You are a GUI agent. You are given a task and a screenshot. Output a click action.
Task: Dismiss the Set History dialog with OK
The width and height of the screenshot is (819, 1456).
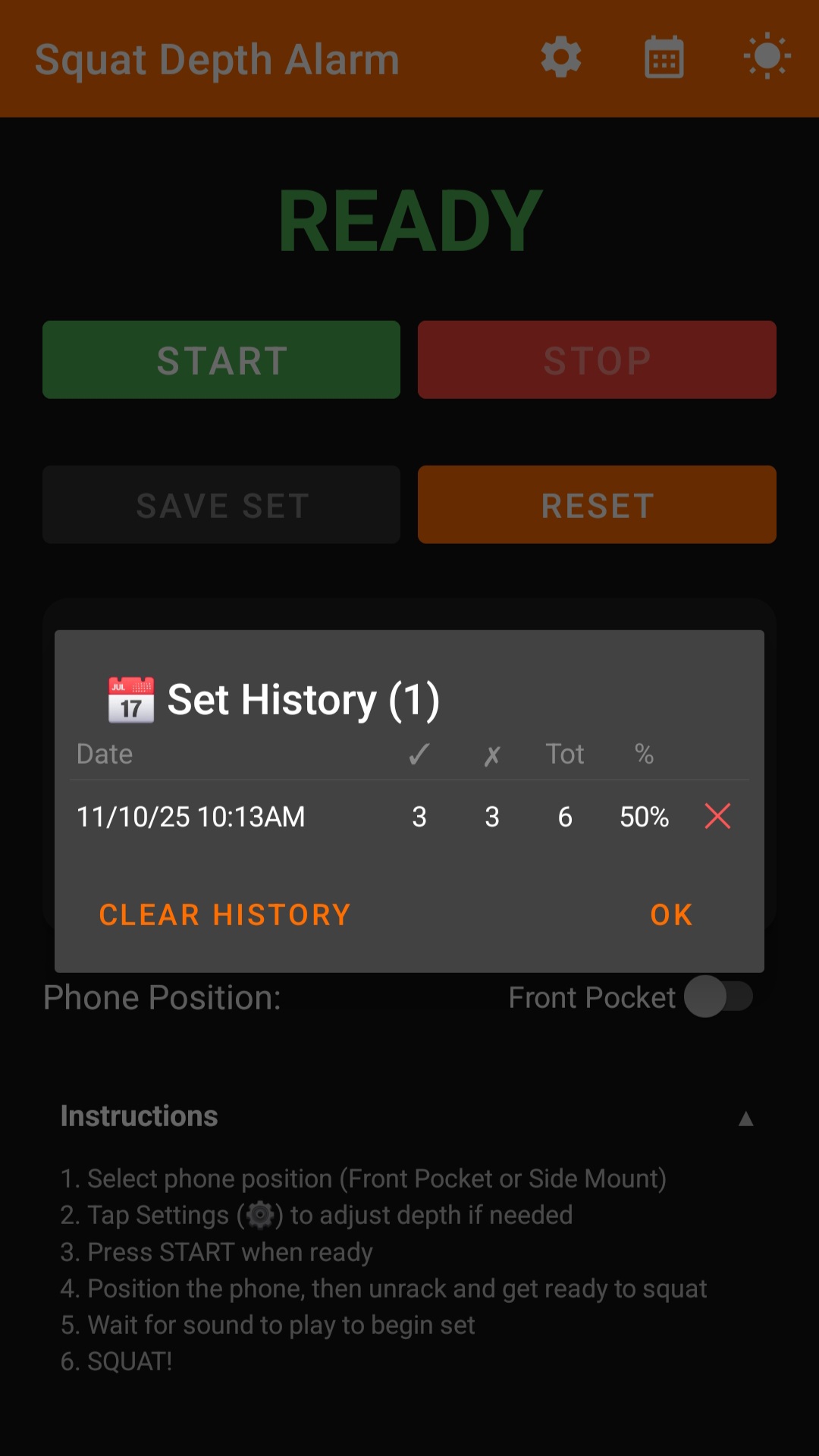(669, 915)
